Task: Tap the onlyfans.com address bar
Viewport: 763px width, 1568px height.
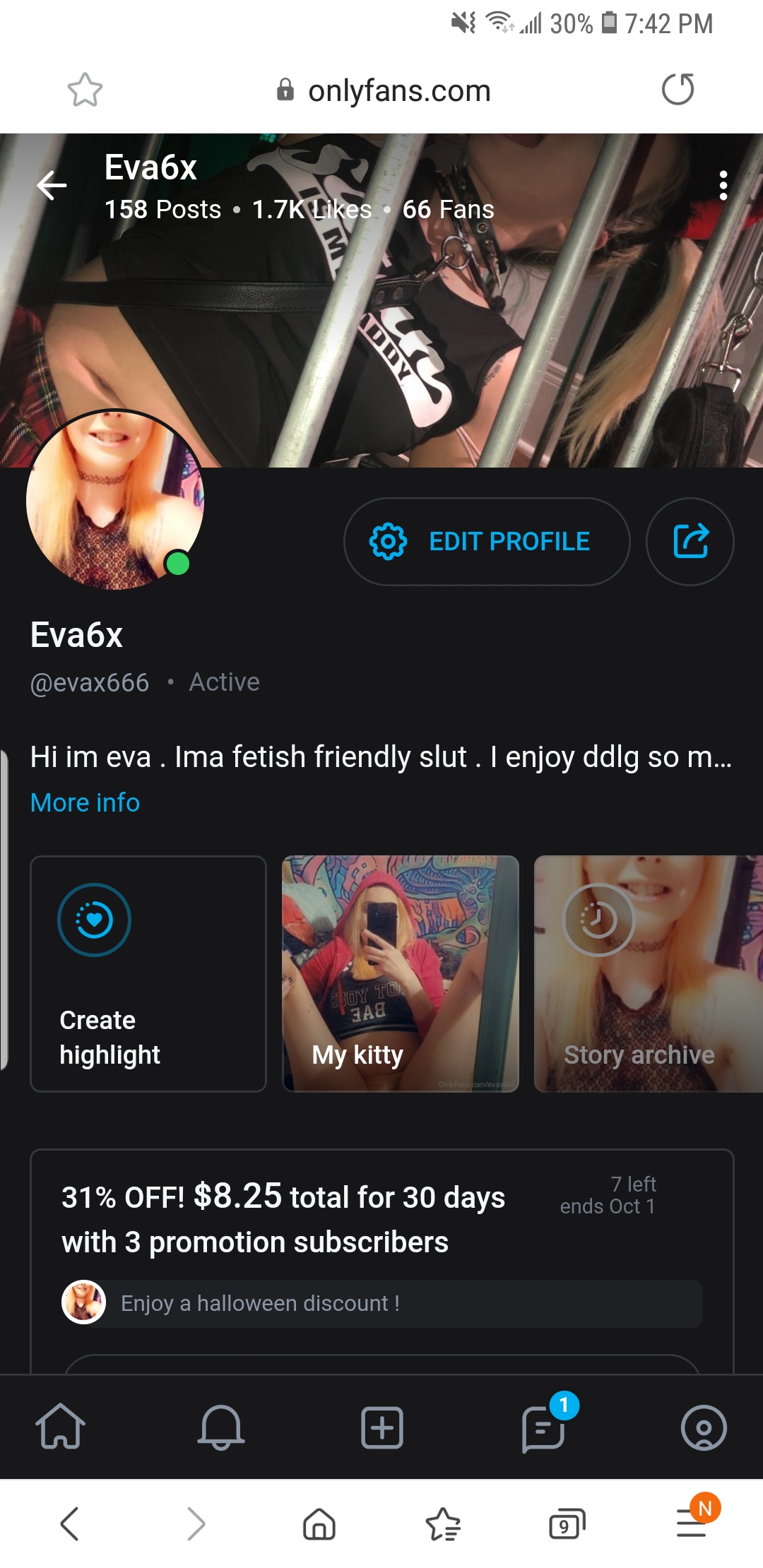Action: pos(384,91)
